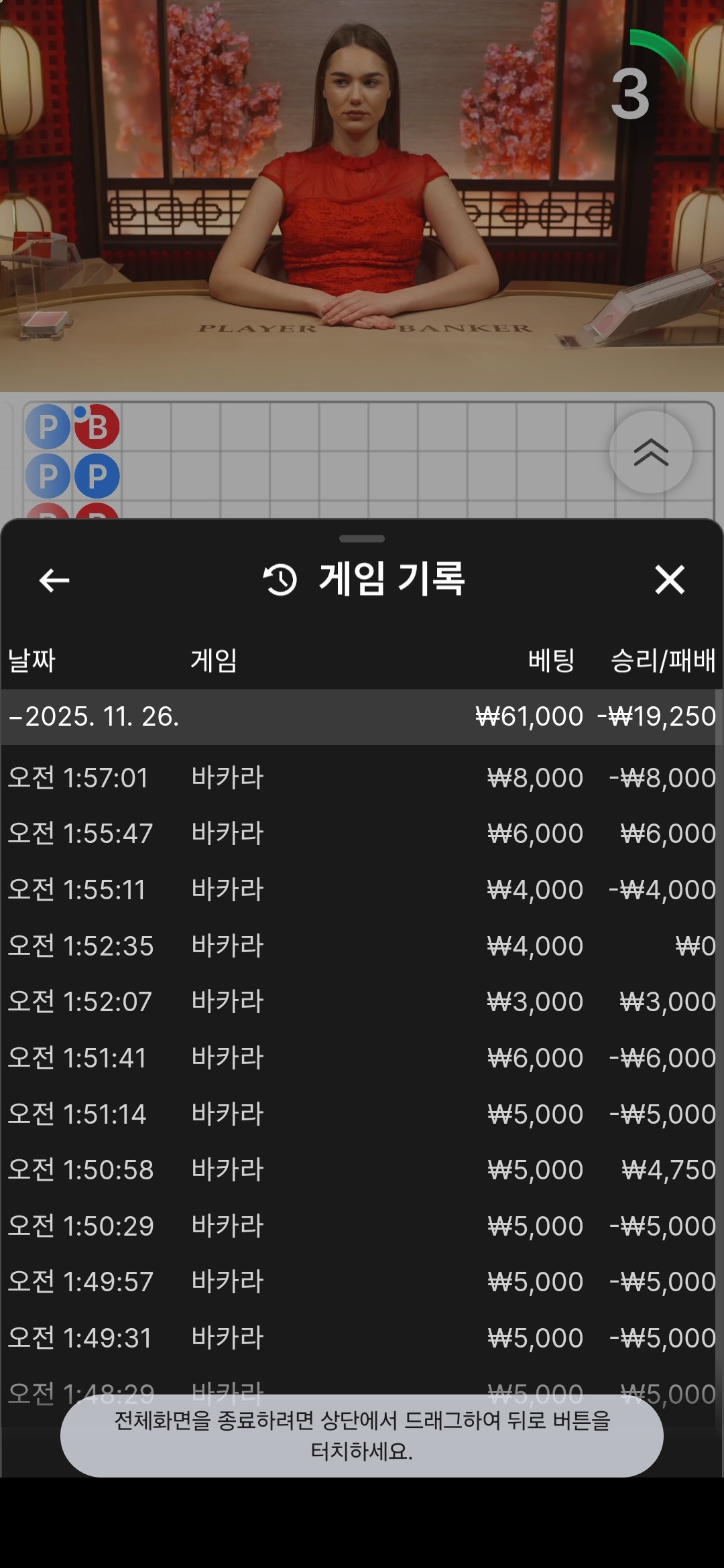724x1568 pixels.
Task: View details of the 오전 1:55:11 round
Action: 362,890
